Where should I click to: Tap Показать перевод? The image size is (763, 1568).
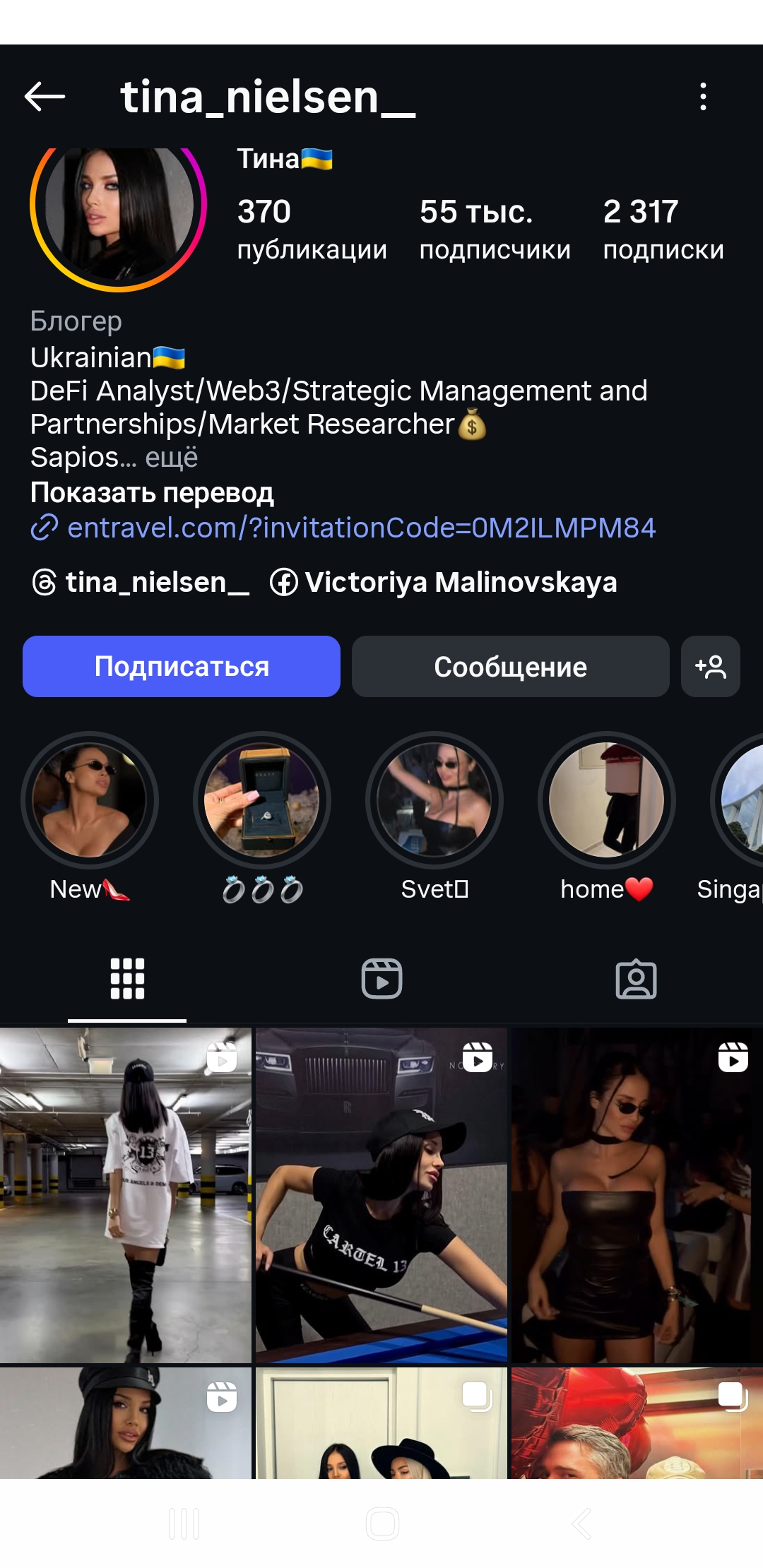152,492
